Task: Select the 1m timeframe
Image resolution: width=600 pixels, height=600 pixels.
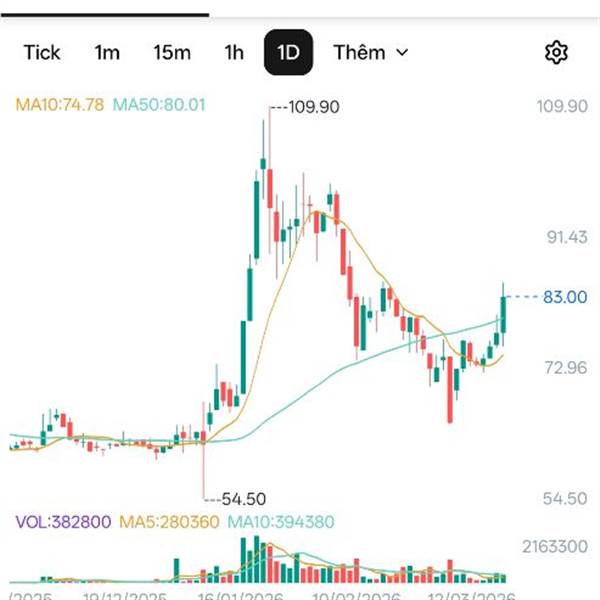Action: (x=107, y=52)
